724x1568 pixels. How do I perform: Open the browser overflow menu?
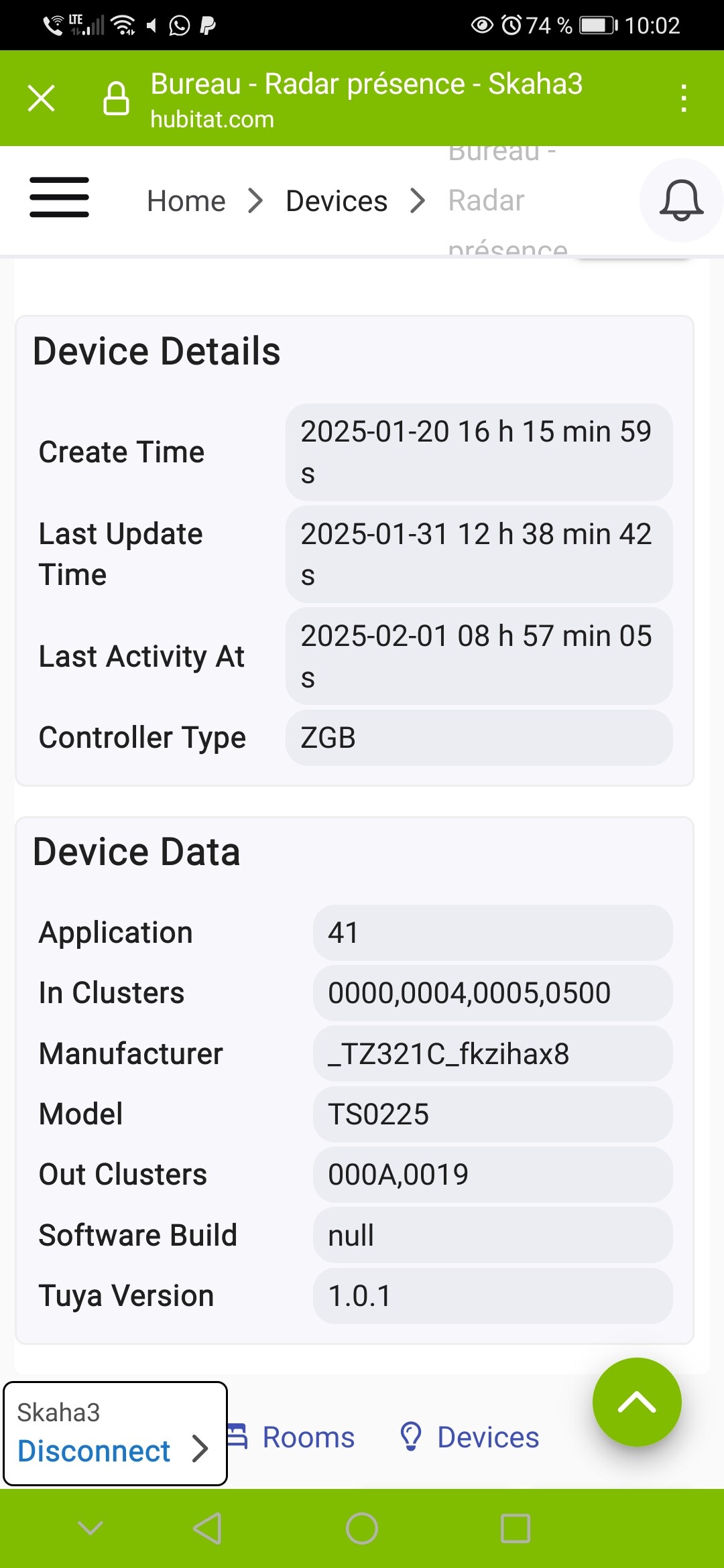coord(683,99)
